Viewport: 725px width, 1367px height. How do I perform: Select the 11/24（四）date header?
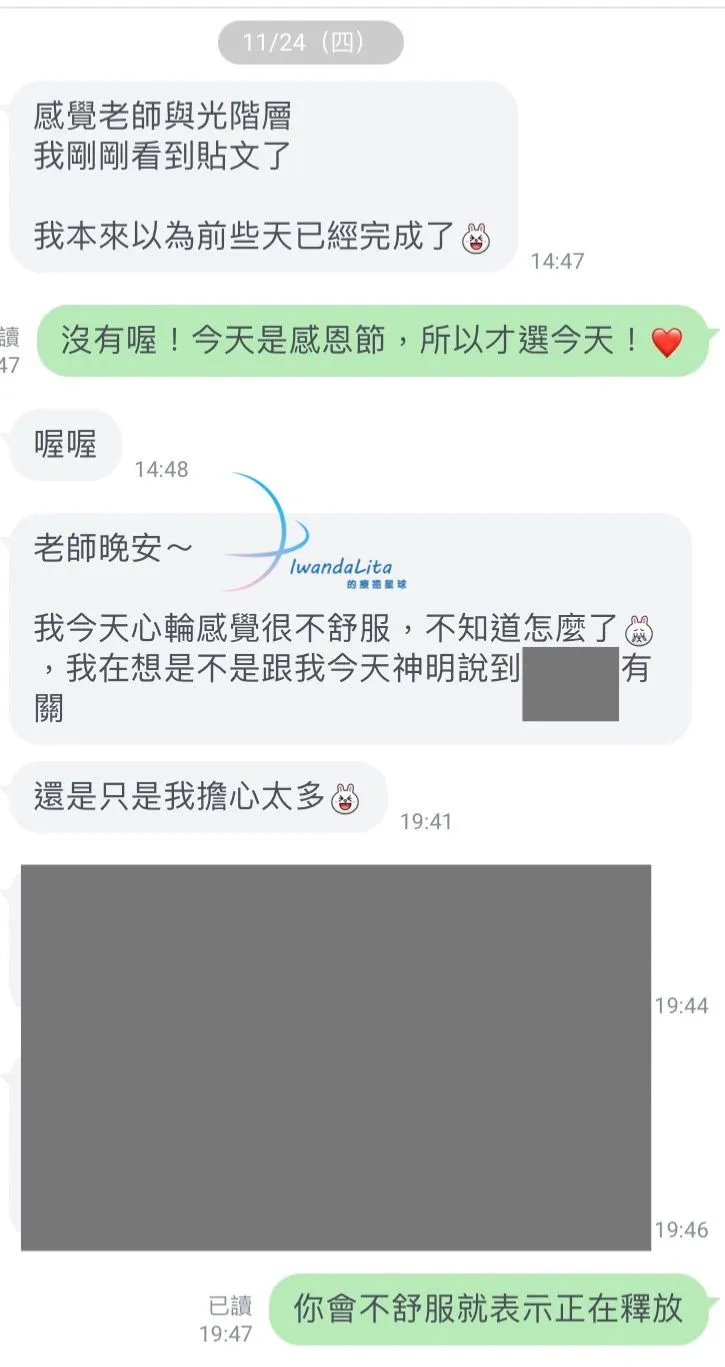pyautogui.click(x=312, y=41)
